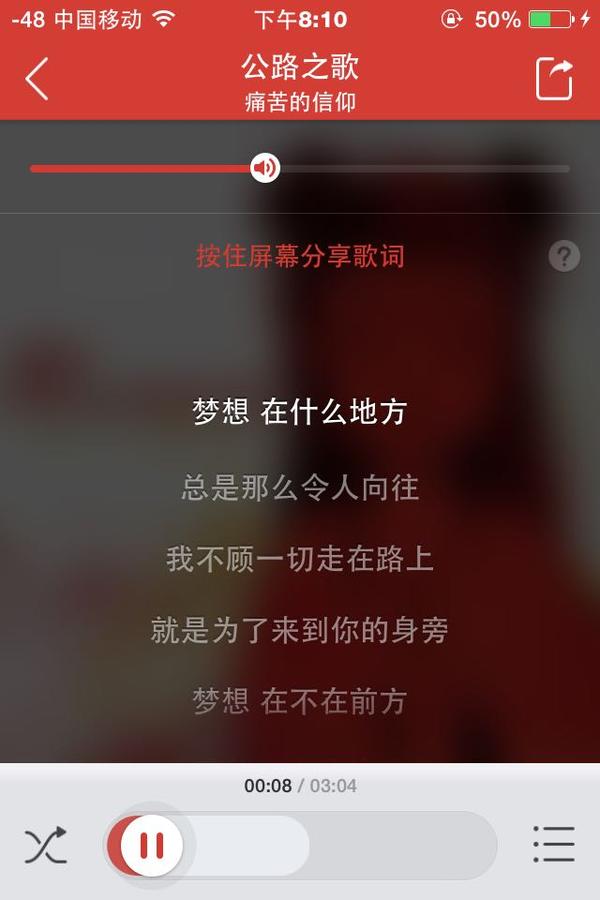Viewport: 600px width, 900px height.
Task: Share the song 公路之歌
Action: coord(555,79)
